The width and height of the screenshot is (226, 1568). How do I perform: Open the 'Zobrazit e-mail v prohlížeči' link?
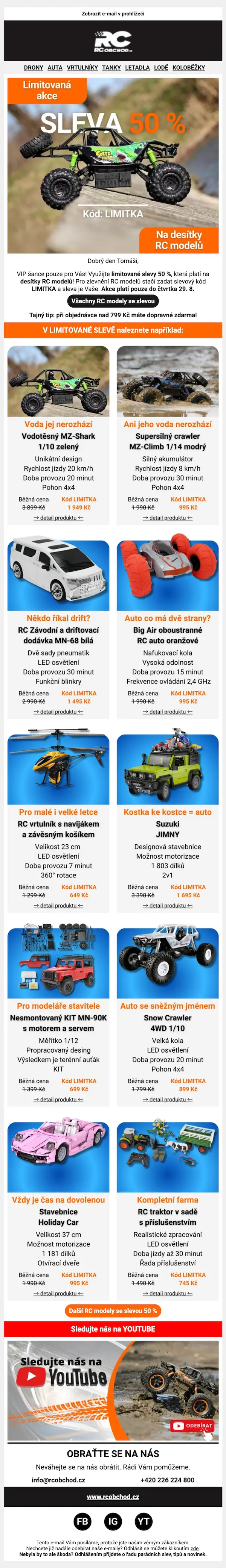tap(113, 14)
